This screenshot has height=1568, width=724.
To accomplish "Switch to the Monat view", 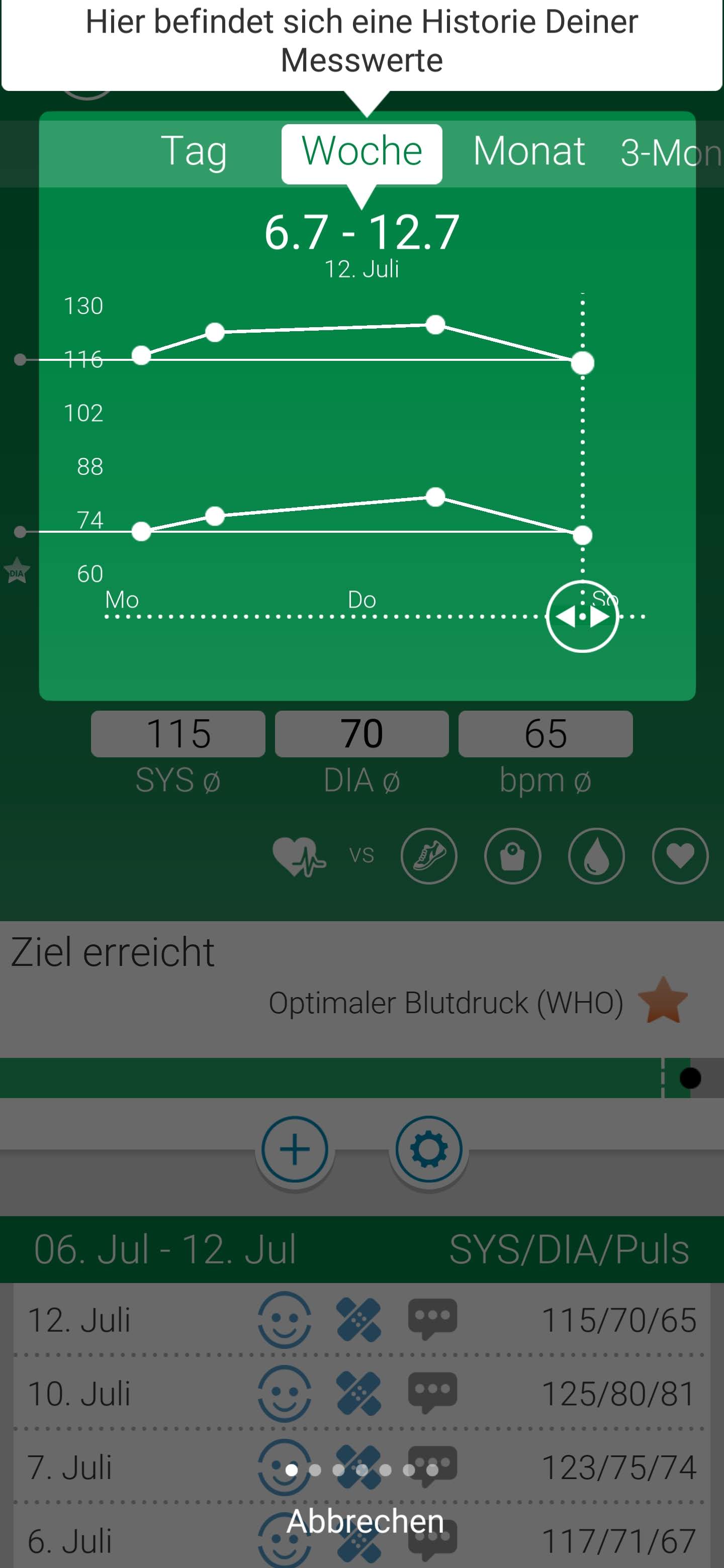I will [x=528, y=152].
